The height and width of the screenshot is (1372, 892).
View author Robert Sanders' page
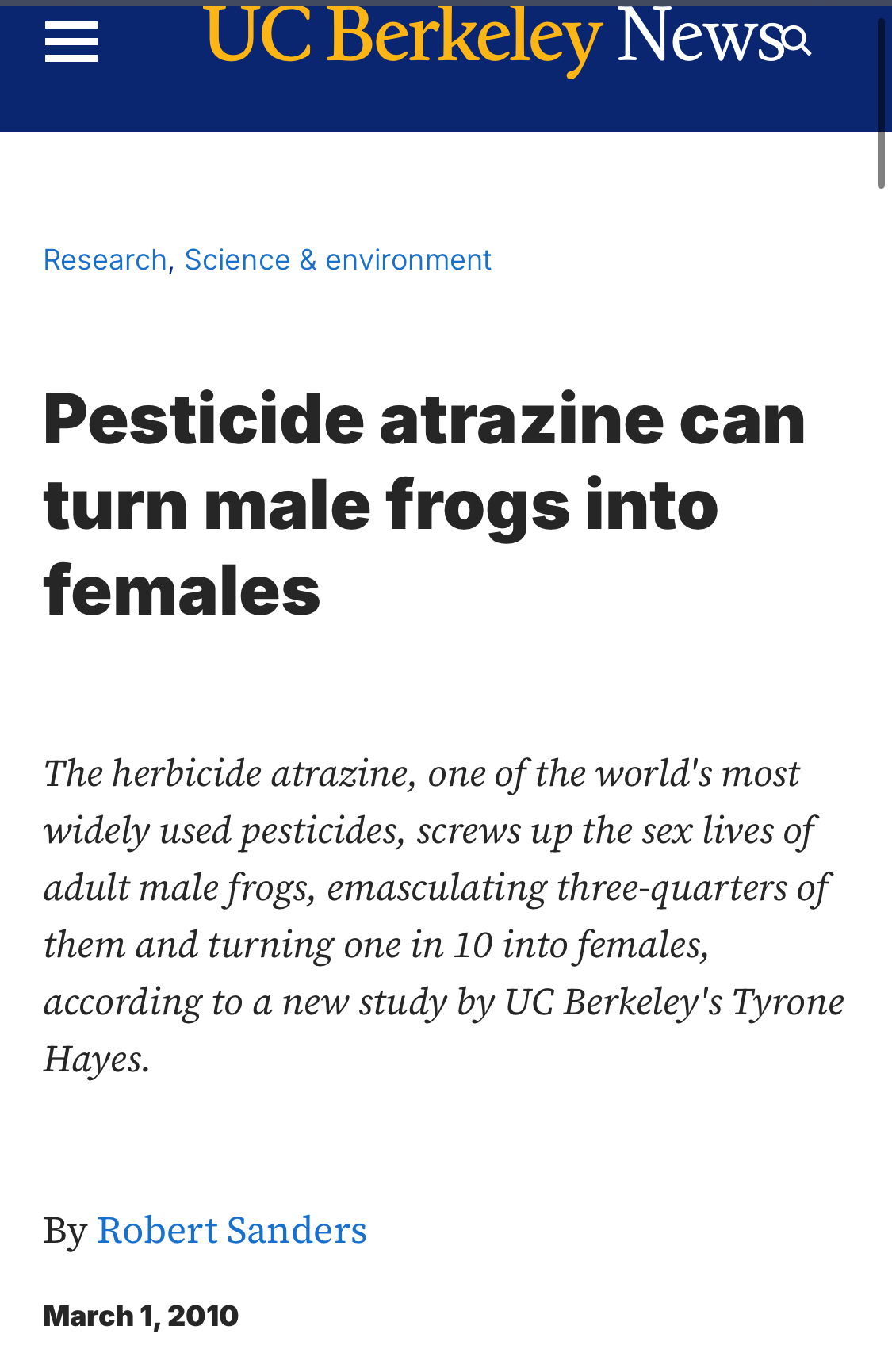coord(232,1230)
